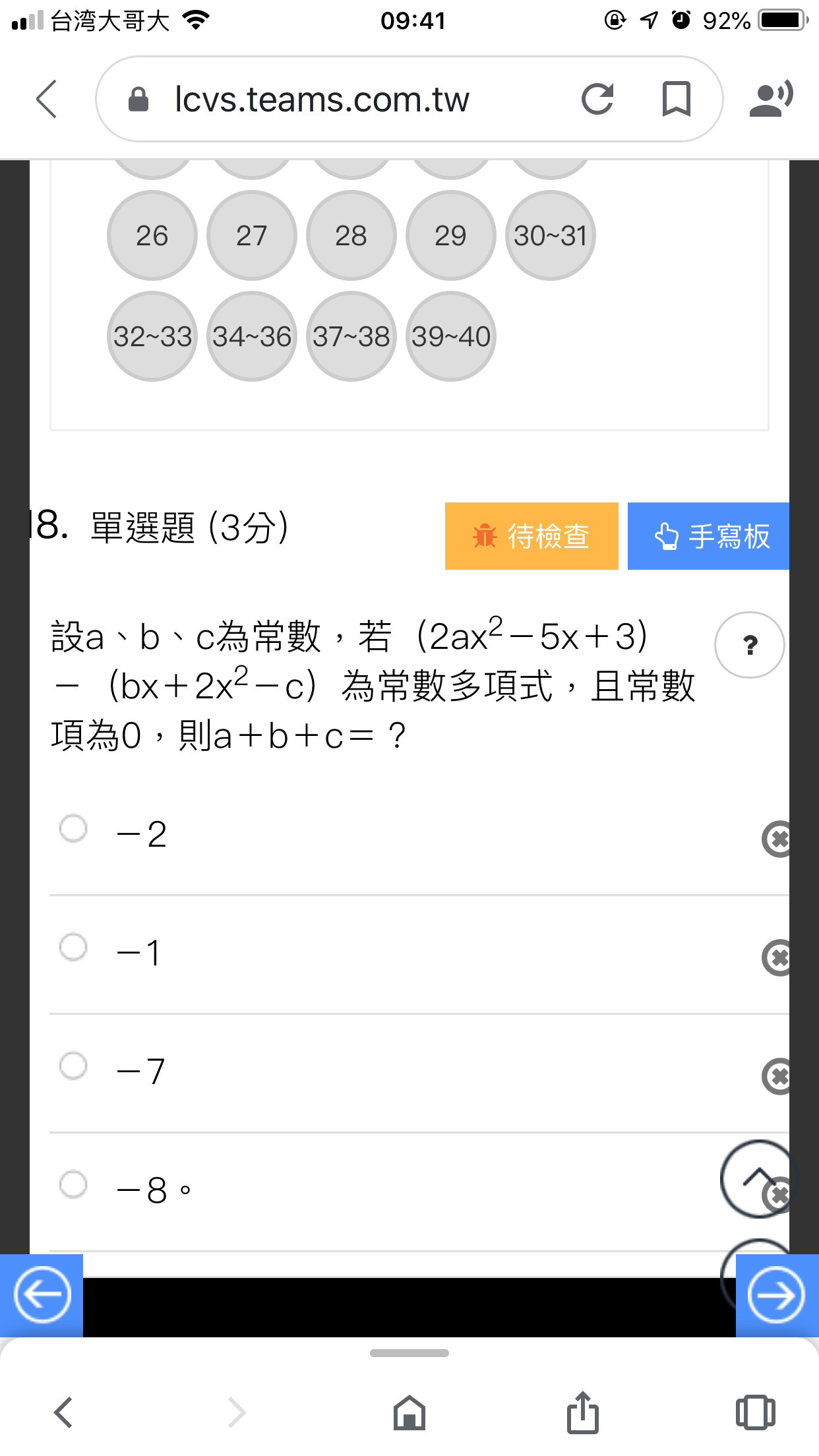This screenshot has height=1456, width=819.
Task: Open the question mark help button
Action: pyautogui.click(x=750, y=645)
